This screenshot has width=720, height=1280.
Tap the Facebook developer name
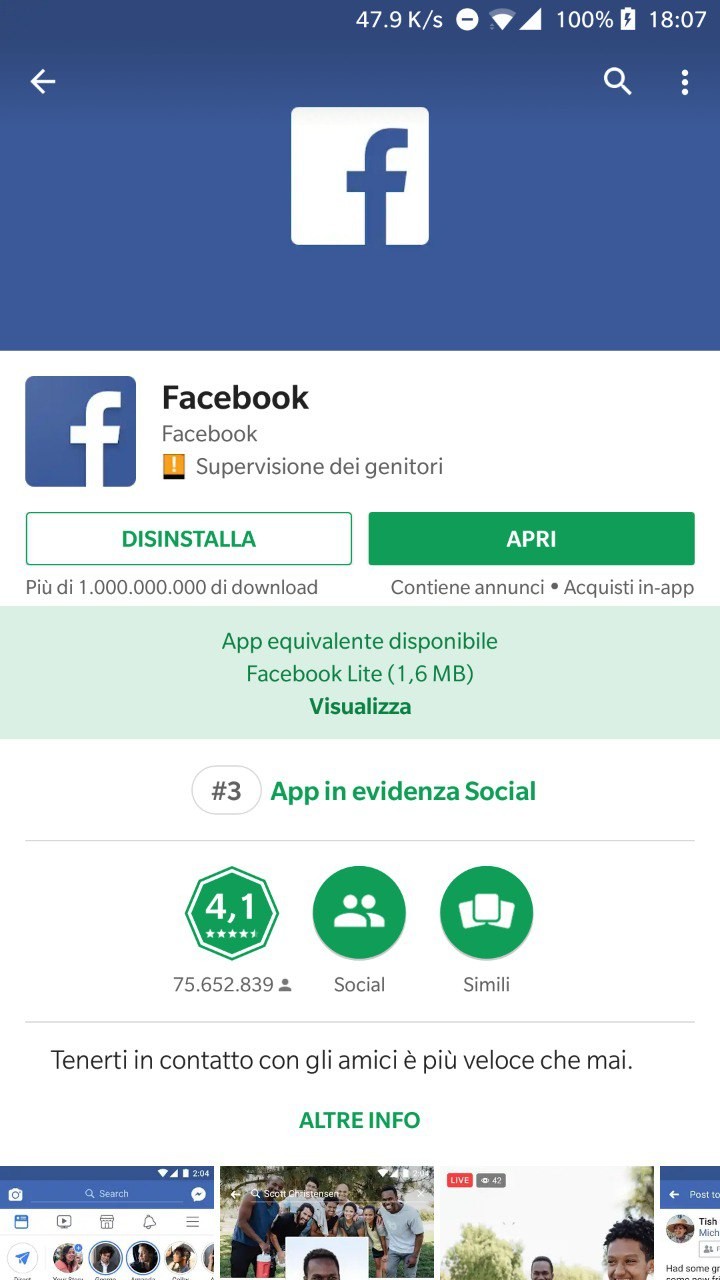(210, 434)
